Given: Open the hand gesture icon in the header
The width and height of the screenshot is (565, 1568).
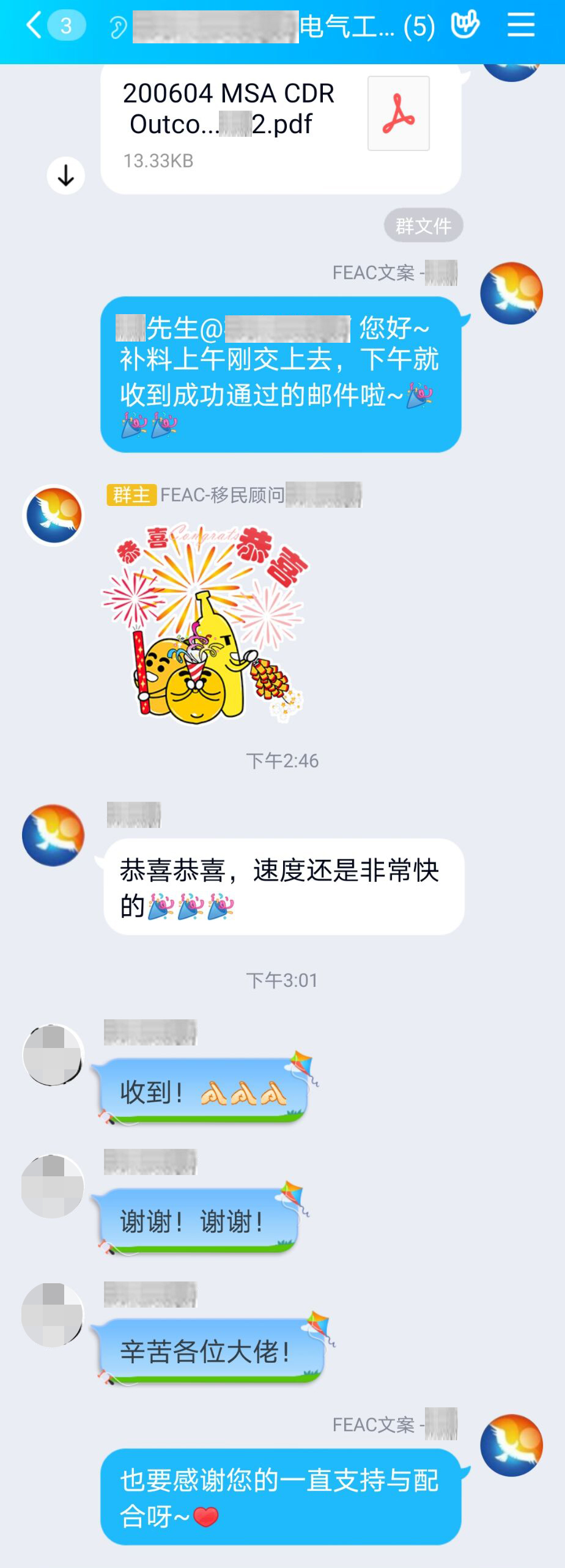Looking at the screenshot, I should click(x=465, y=25).
